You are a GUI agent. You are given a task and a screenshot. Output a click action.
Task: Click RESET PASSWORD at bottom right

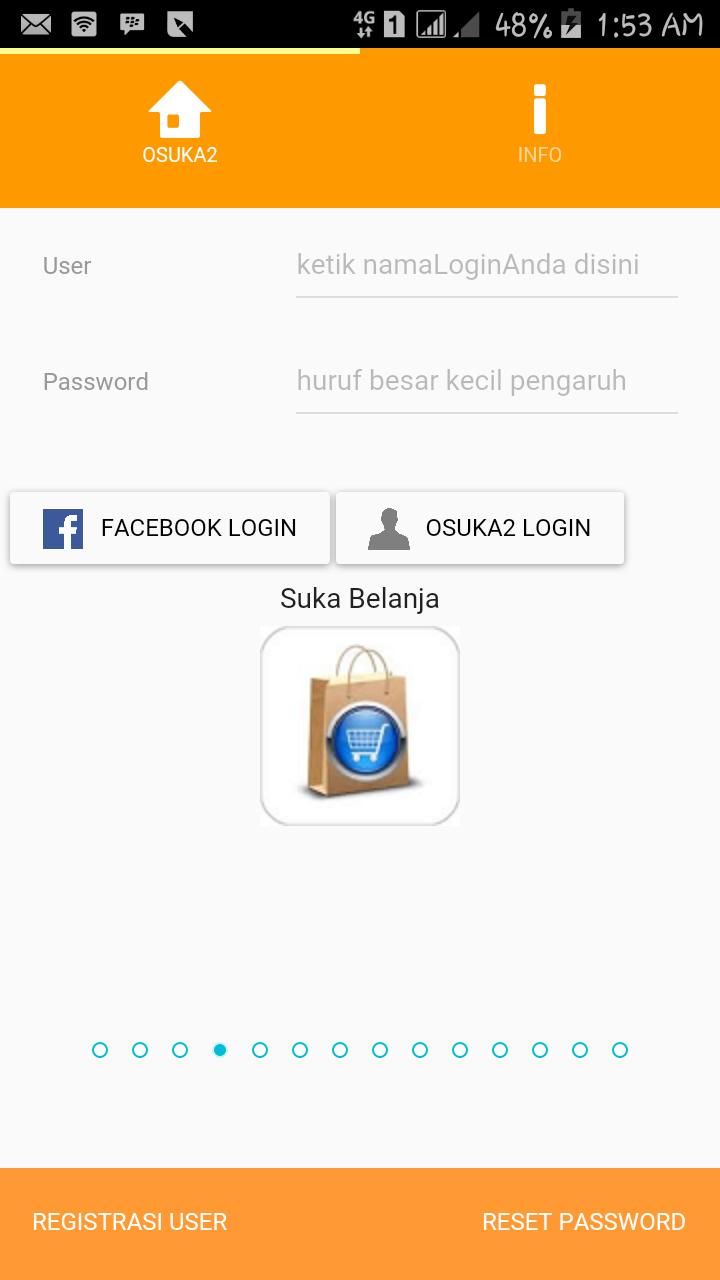pyautogui.click(x=583, y=1221)
